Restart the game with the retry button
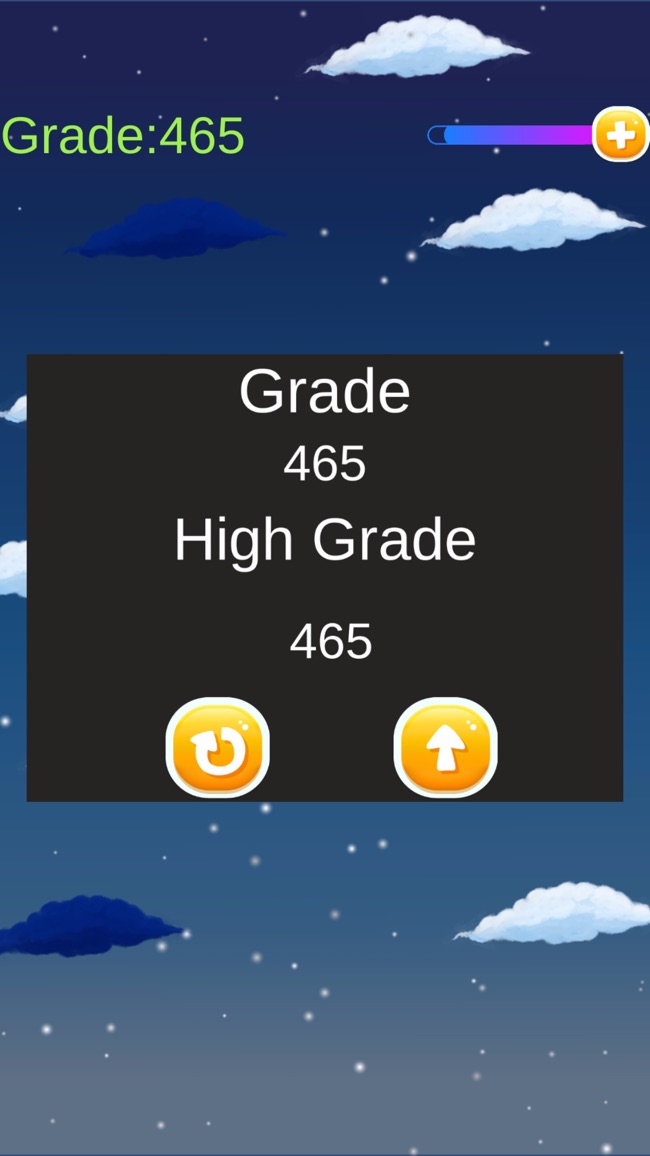The width and height of the screenshot is (650, 1156). coord(217,748)
